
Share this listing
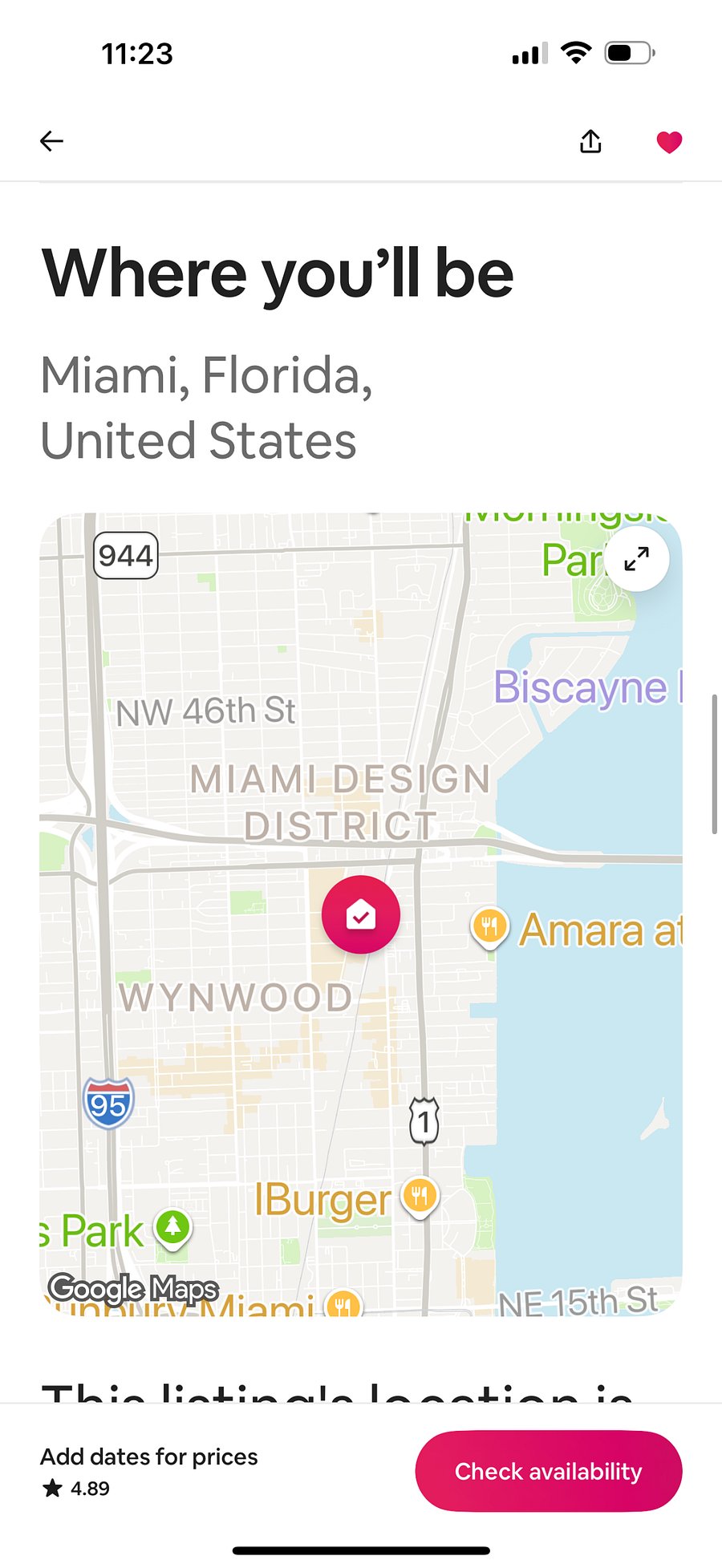[590, 141]
